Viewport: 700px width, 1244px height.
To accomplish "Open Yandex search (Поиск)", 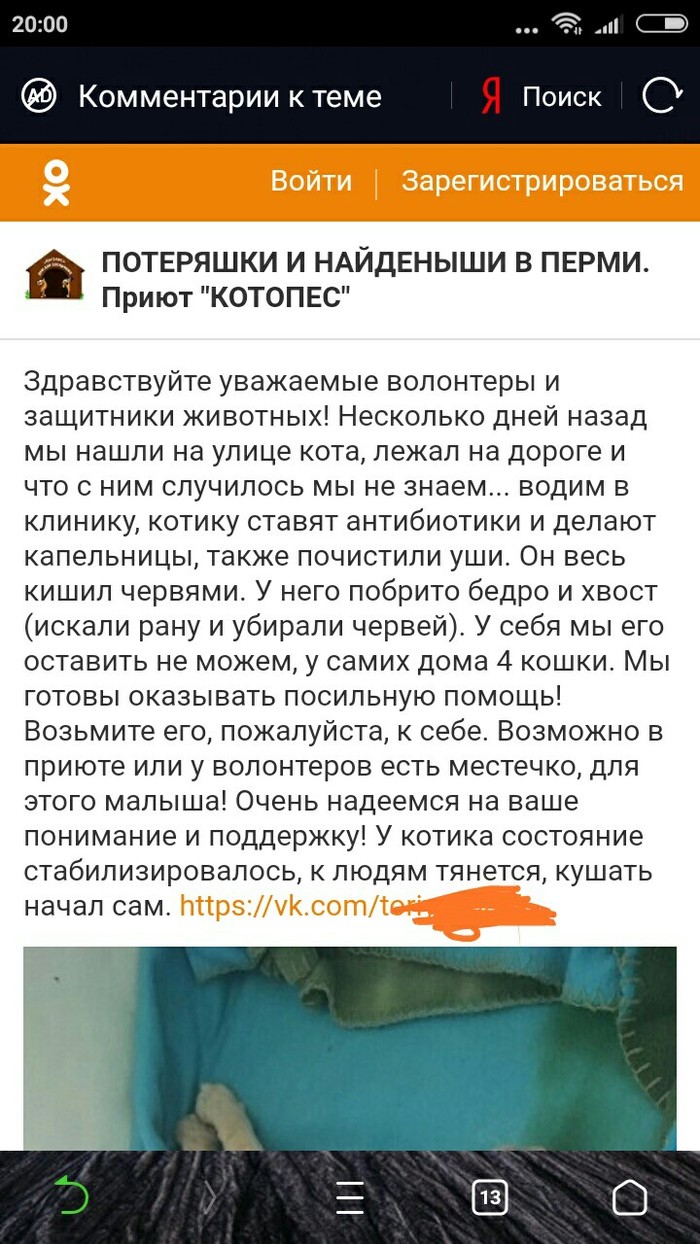I will point(541,97).
